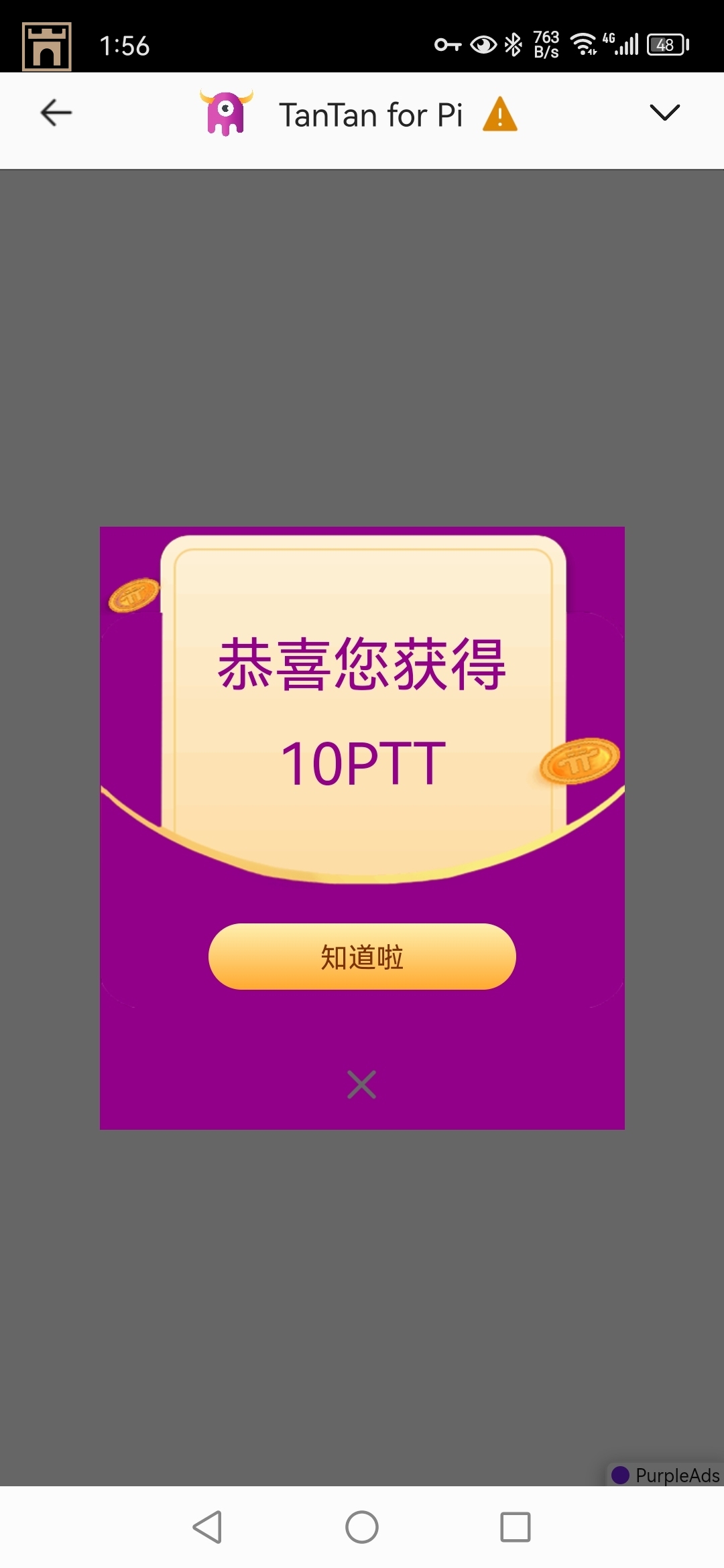724x1568 pixels.
Task: Open the PurpleAds badge
Action: pyautogui.click(x=666, y=1475)
